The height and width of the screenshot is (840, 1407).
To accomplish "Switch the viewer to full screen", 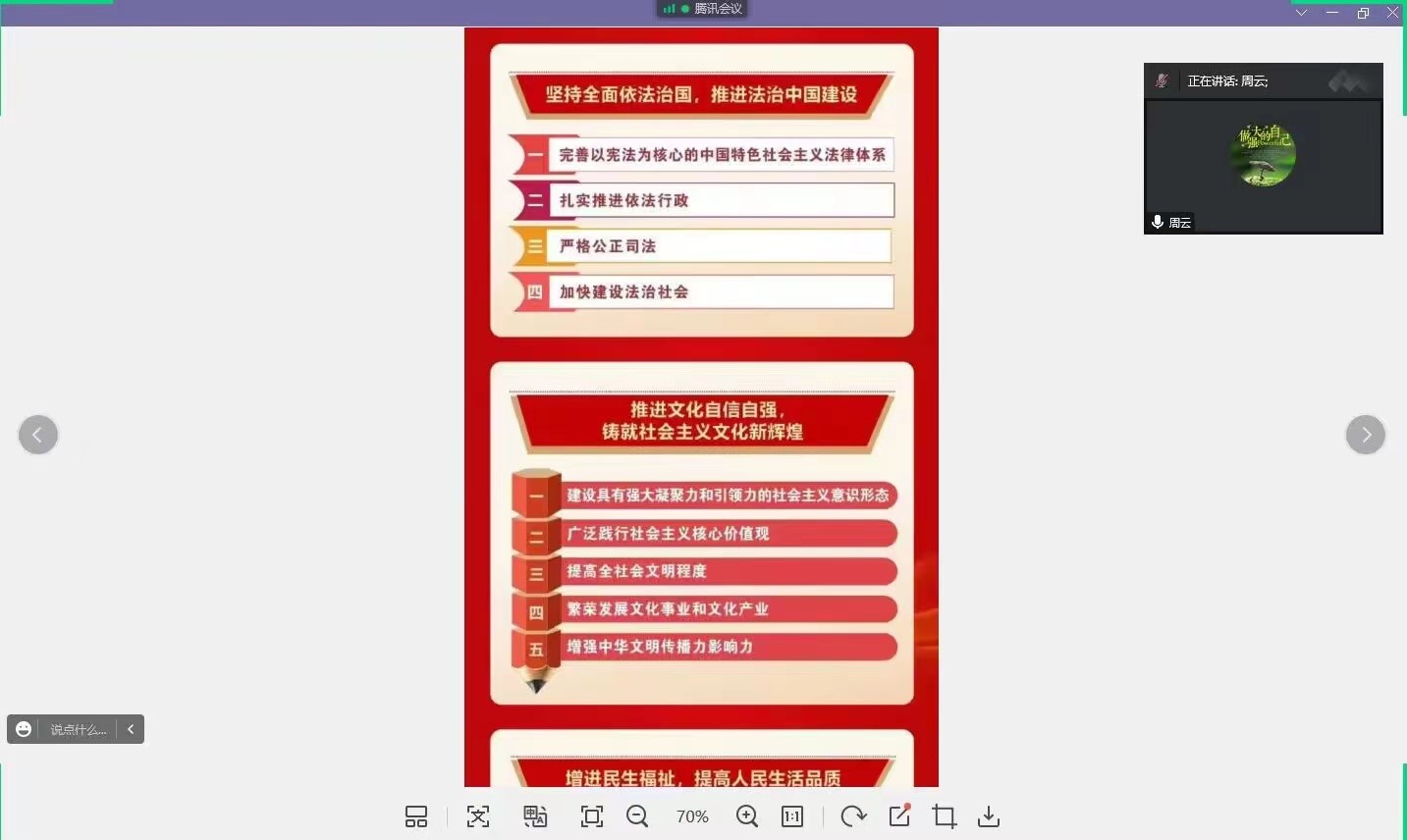I will coord(592,816).
